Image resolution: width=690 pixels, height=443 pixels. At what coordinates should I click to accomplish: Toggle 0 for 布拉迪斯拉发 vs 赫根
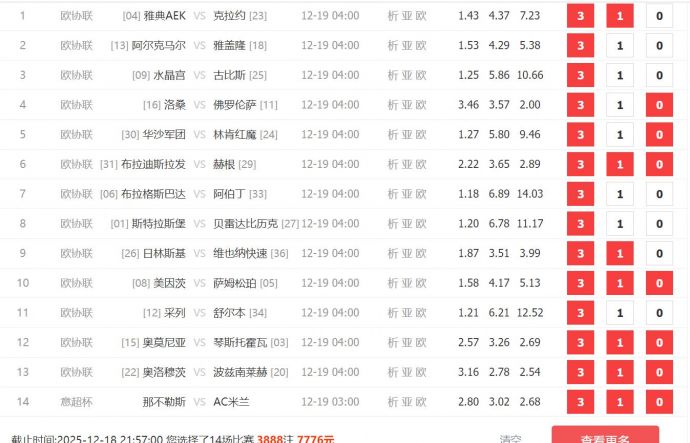[659, 165]
